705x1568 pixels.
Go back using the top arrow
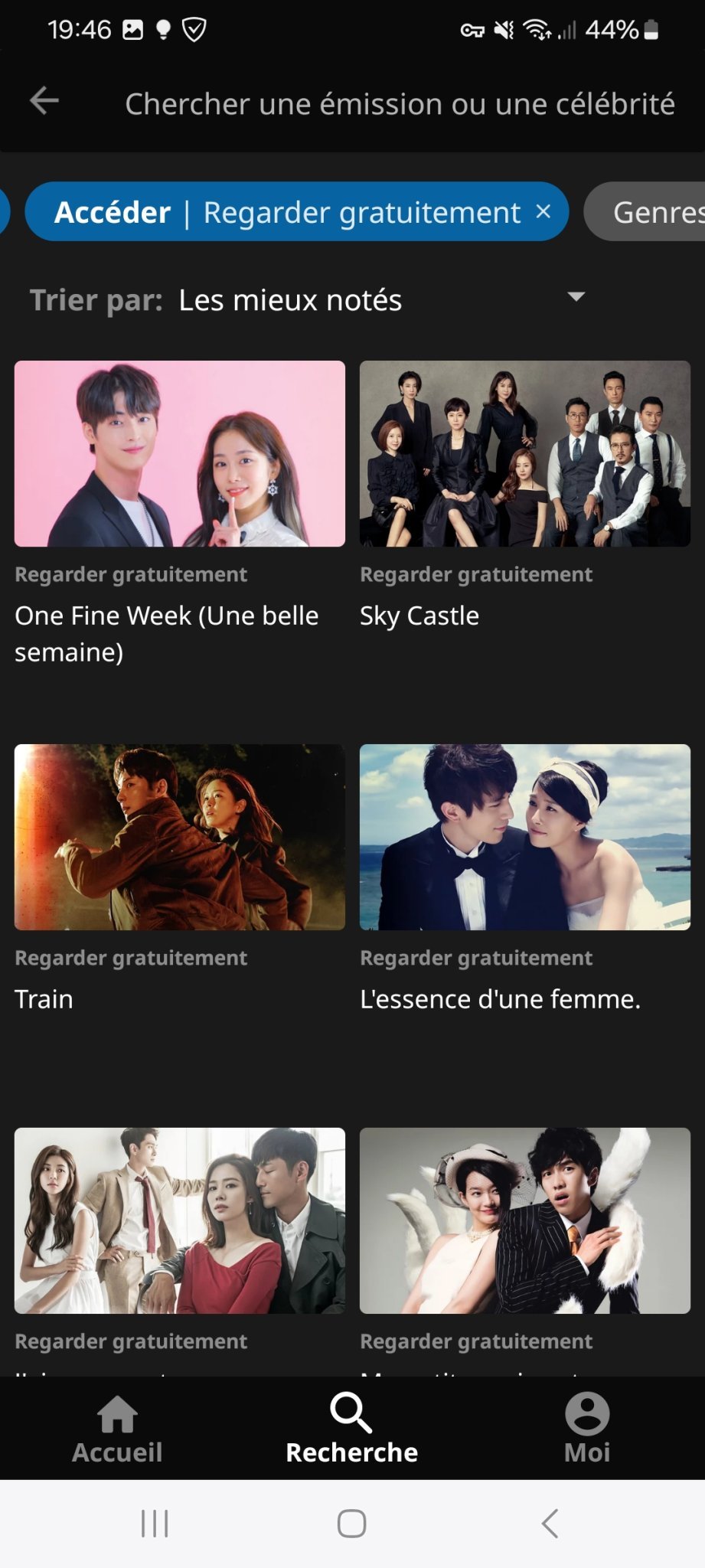click(44, 101)
